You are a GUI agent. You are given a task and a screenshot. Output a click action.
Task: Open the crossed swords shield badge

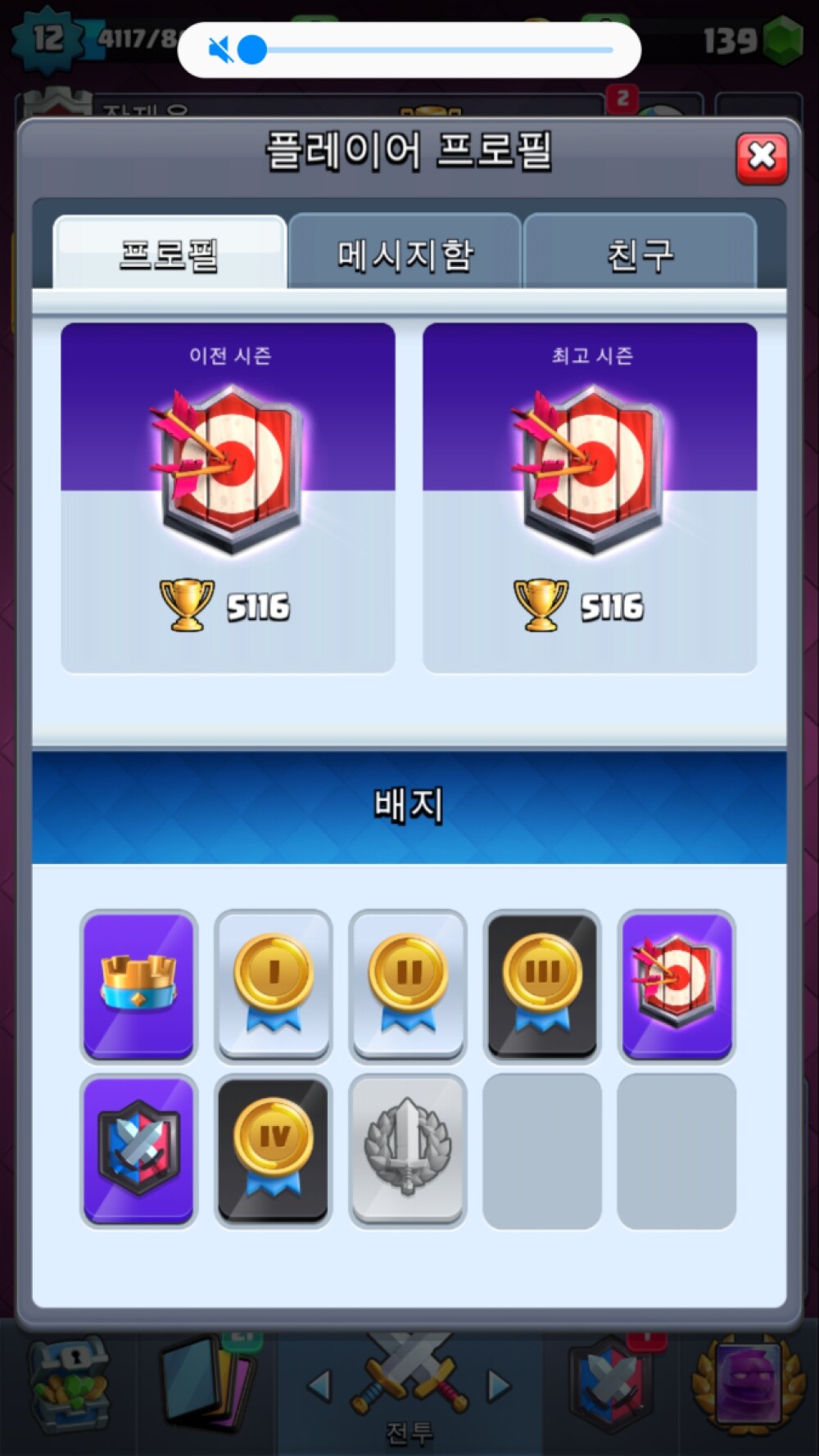click(139, 1150)
